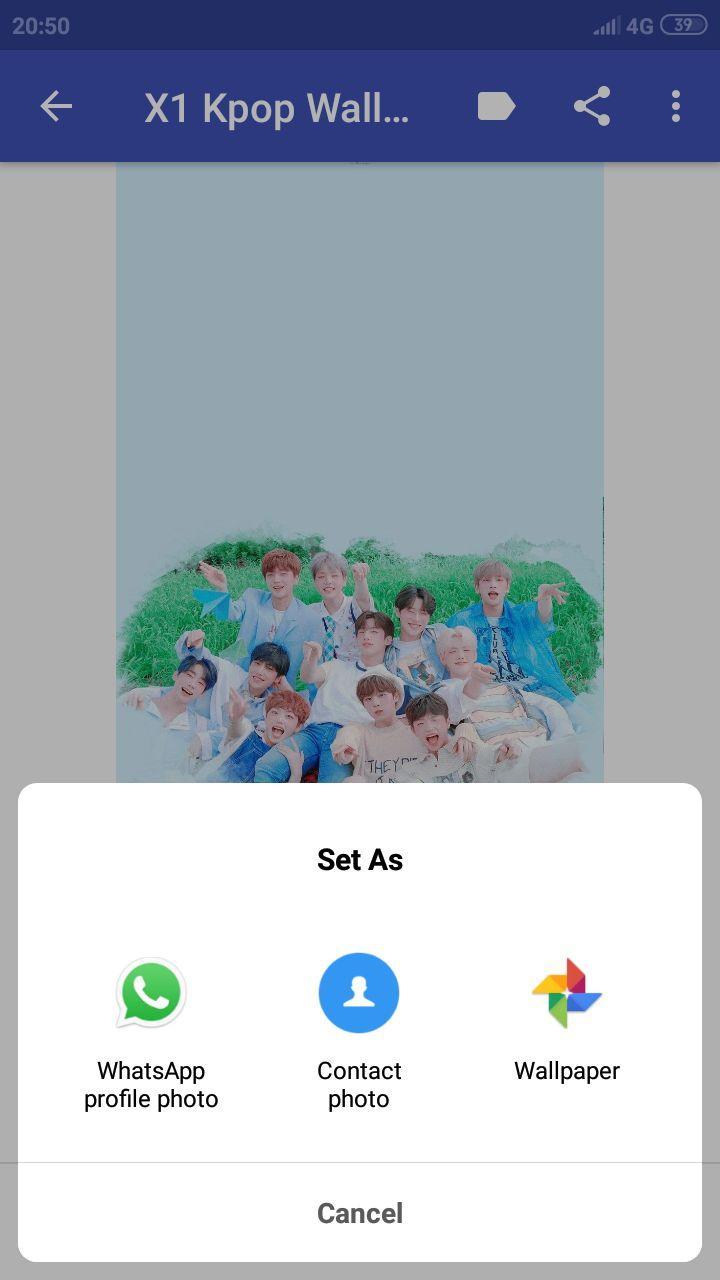Set image as WhatsApp profile photo

(151, 1032)
